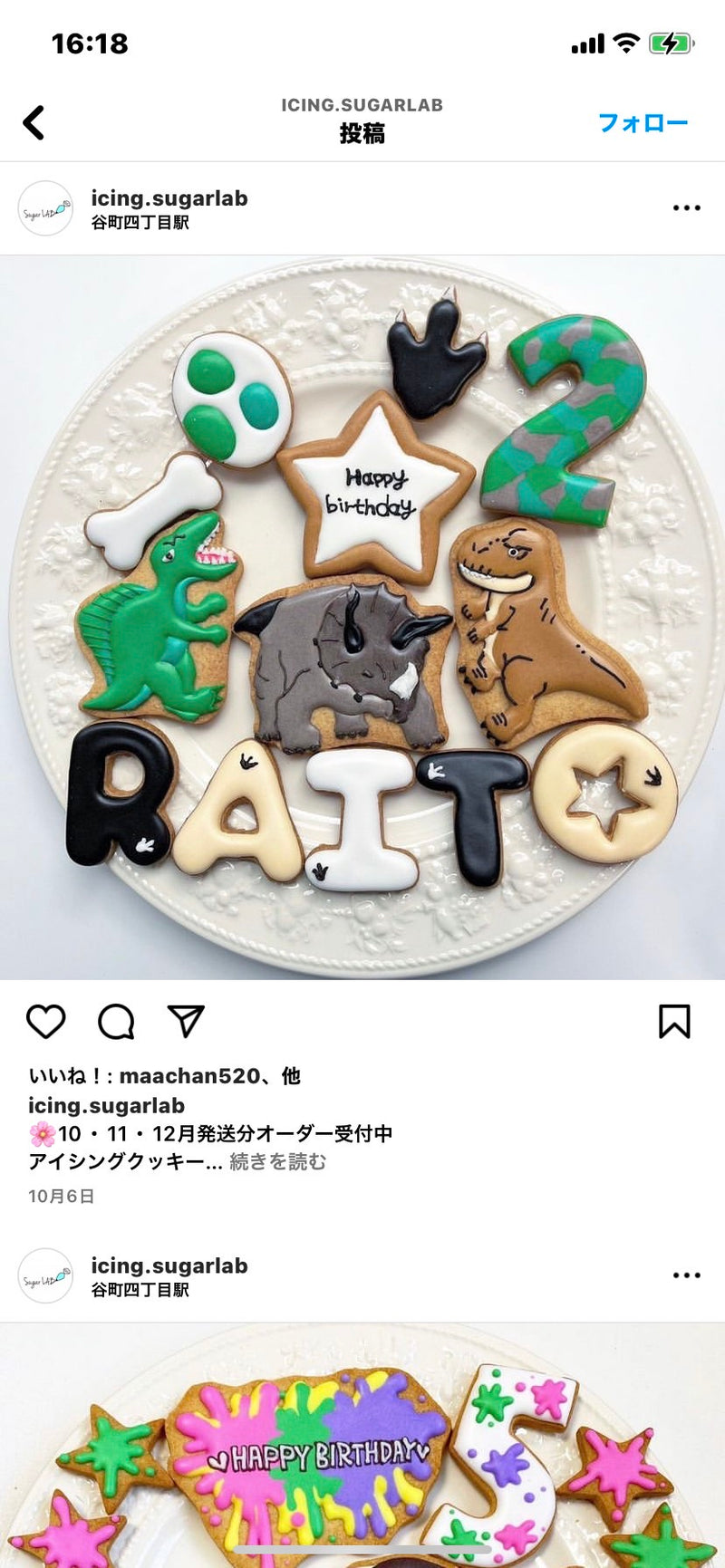This screenshot has height=1568, width=725.
Task: Open the dinosaur cookie photo
Action: pos(362,616)
